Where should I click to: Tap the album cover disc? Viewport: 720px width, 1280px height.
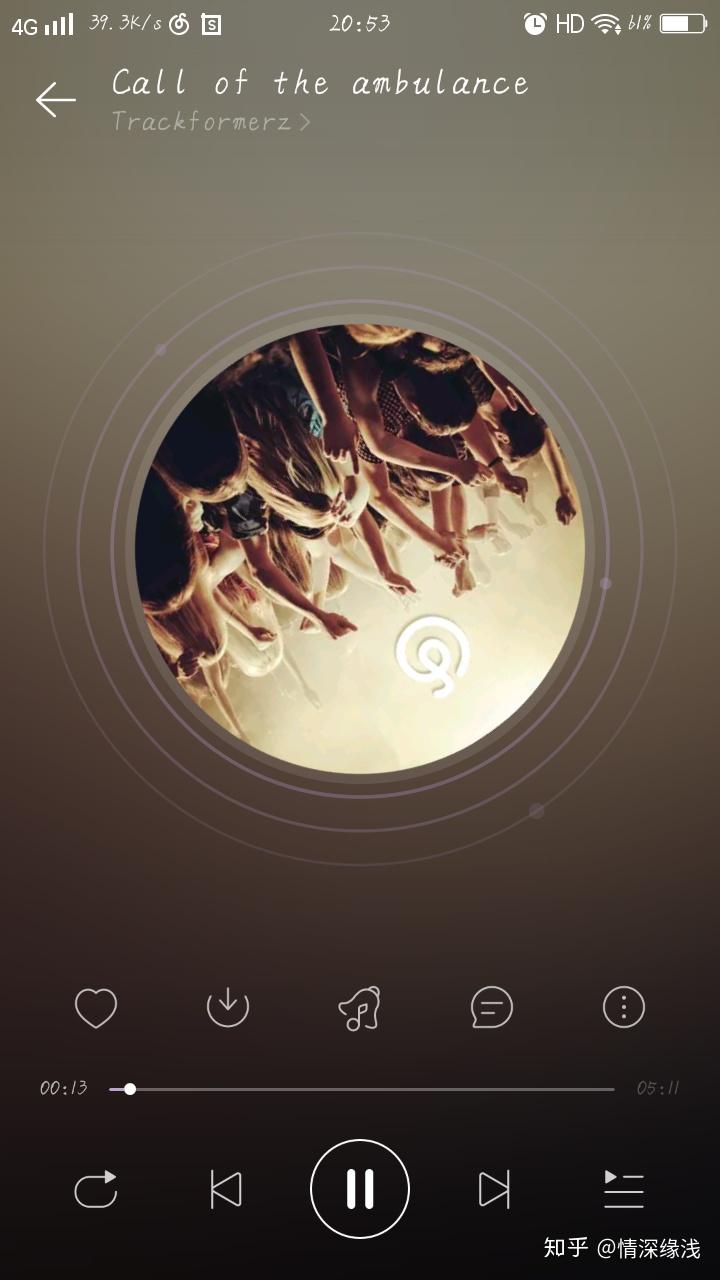click(360, 549)
